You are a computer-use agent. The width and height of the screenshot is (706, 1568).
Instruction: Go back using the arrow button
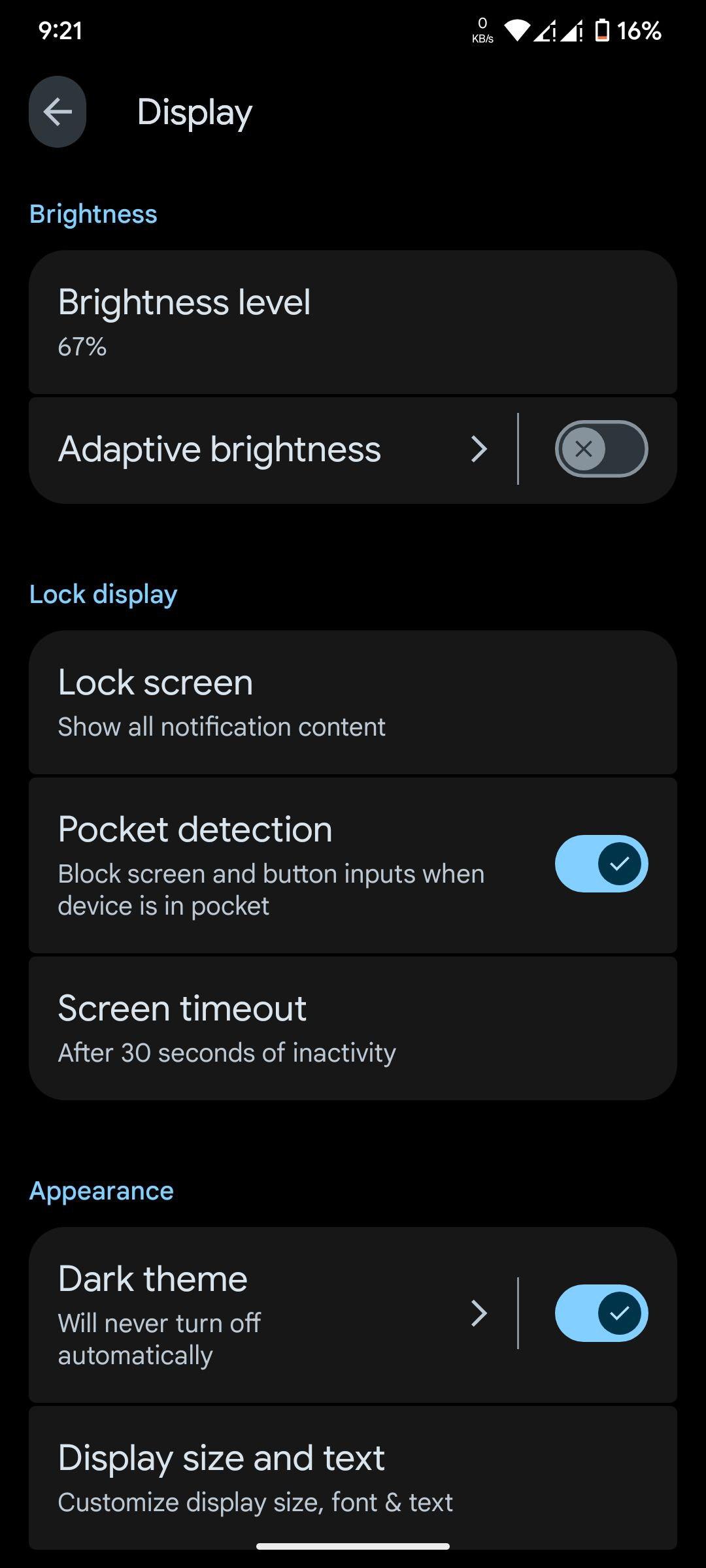pyautogui.click(x=58, y=112)
